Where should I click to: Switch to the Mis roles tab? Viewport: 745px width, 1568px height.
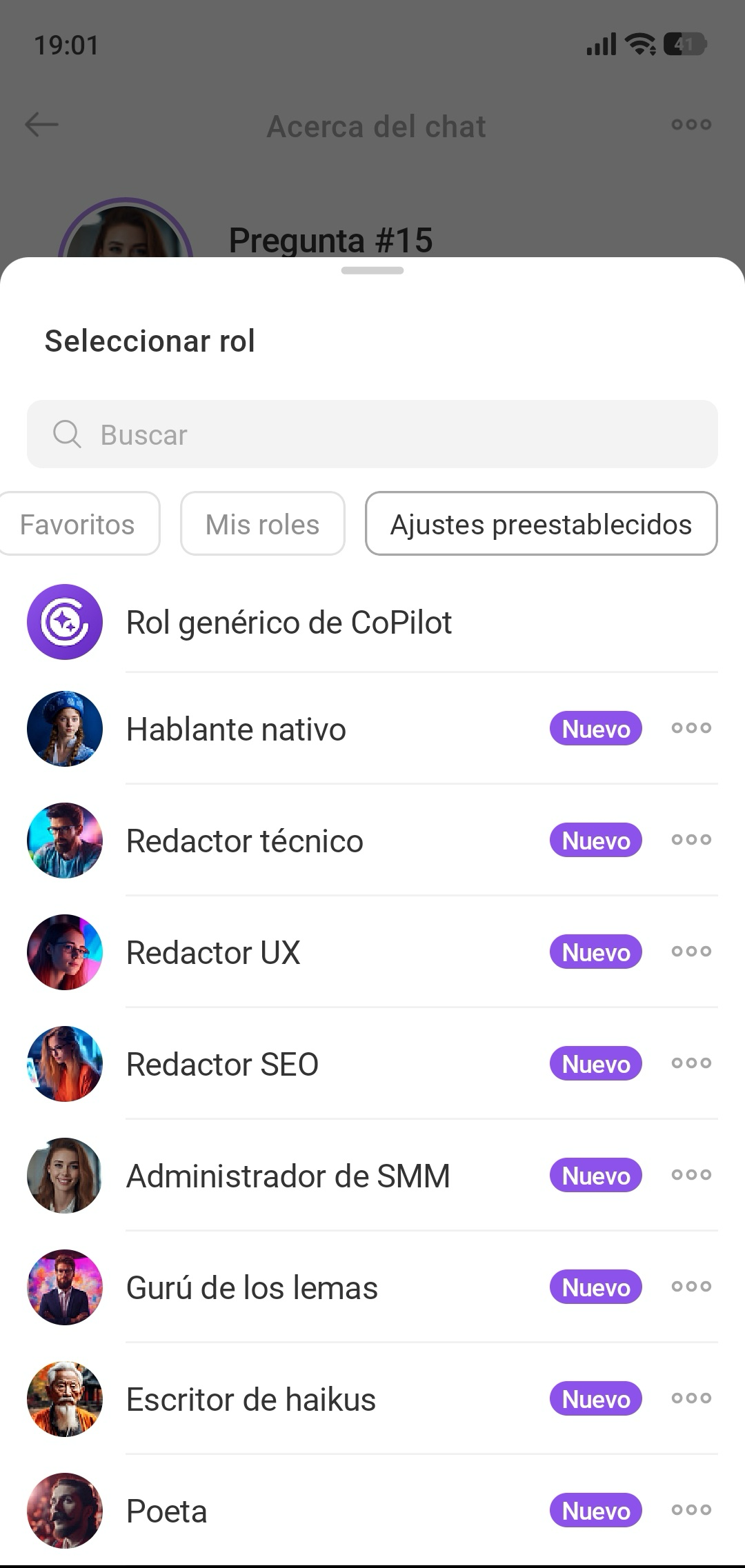262,524
